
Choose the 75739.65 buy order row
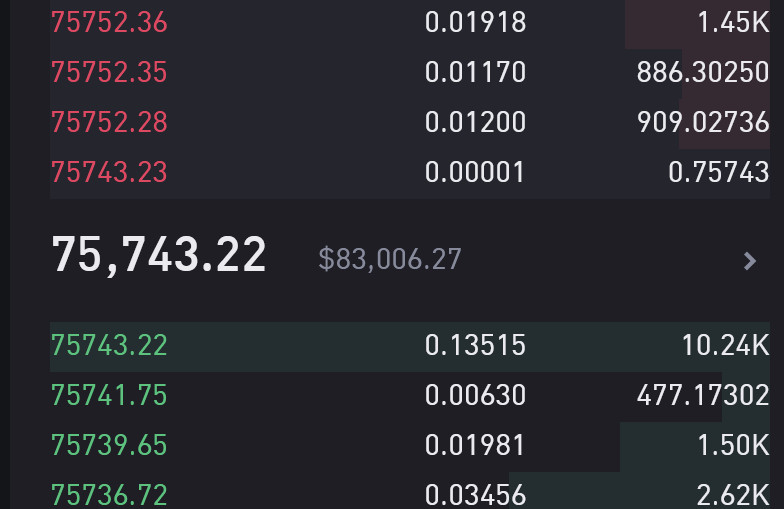(410, 446)
